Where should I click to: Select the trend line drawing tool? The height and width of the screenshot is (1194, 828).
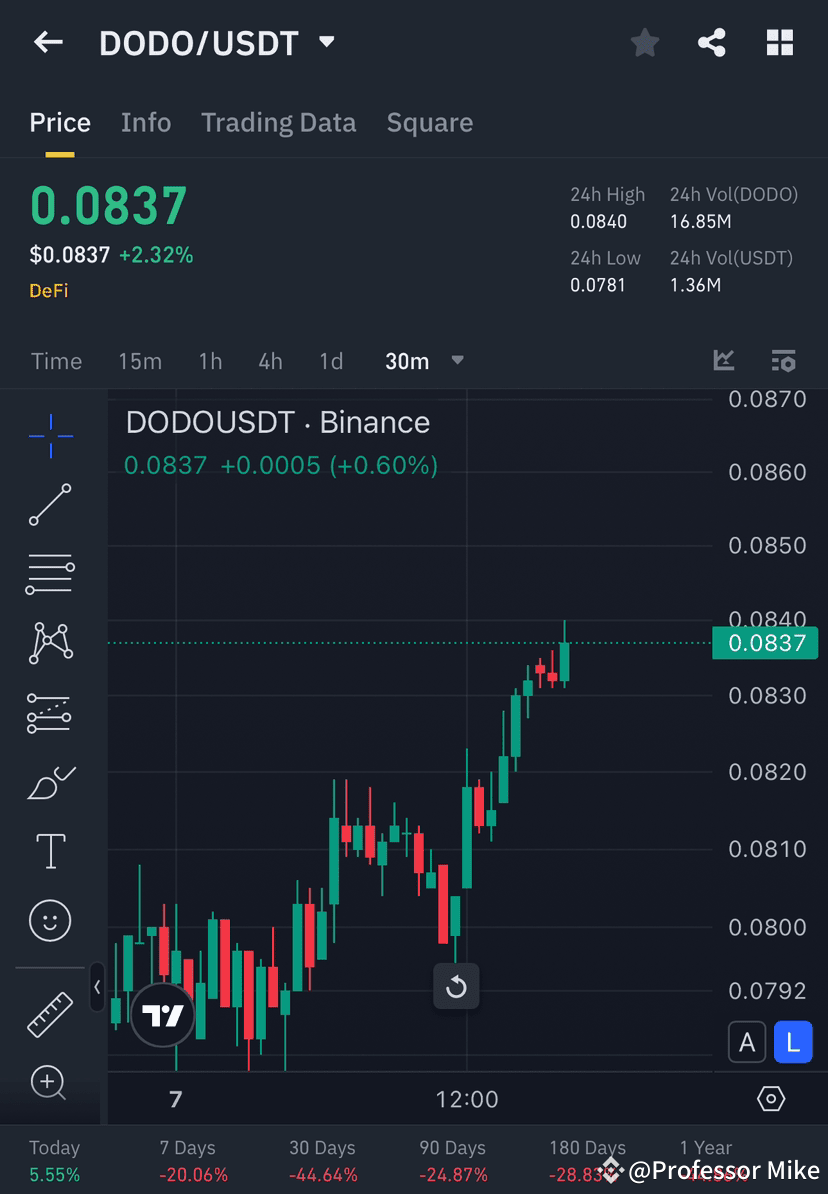(50, 505)
